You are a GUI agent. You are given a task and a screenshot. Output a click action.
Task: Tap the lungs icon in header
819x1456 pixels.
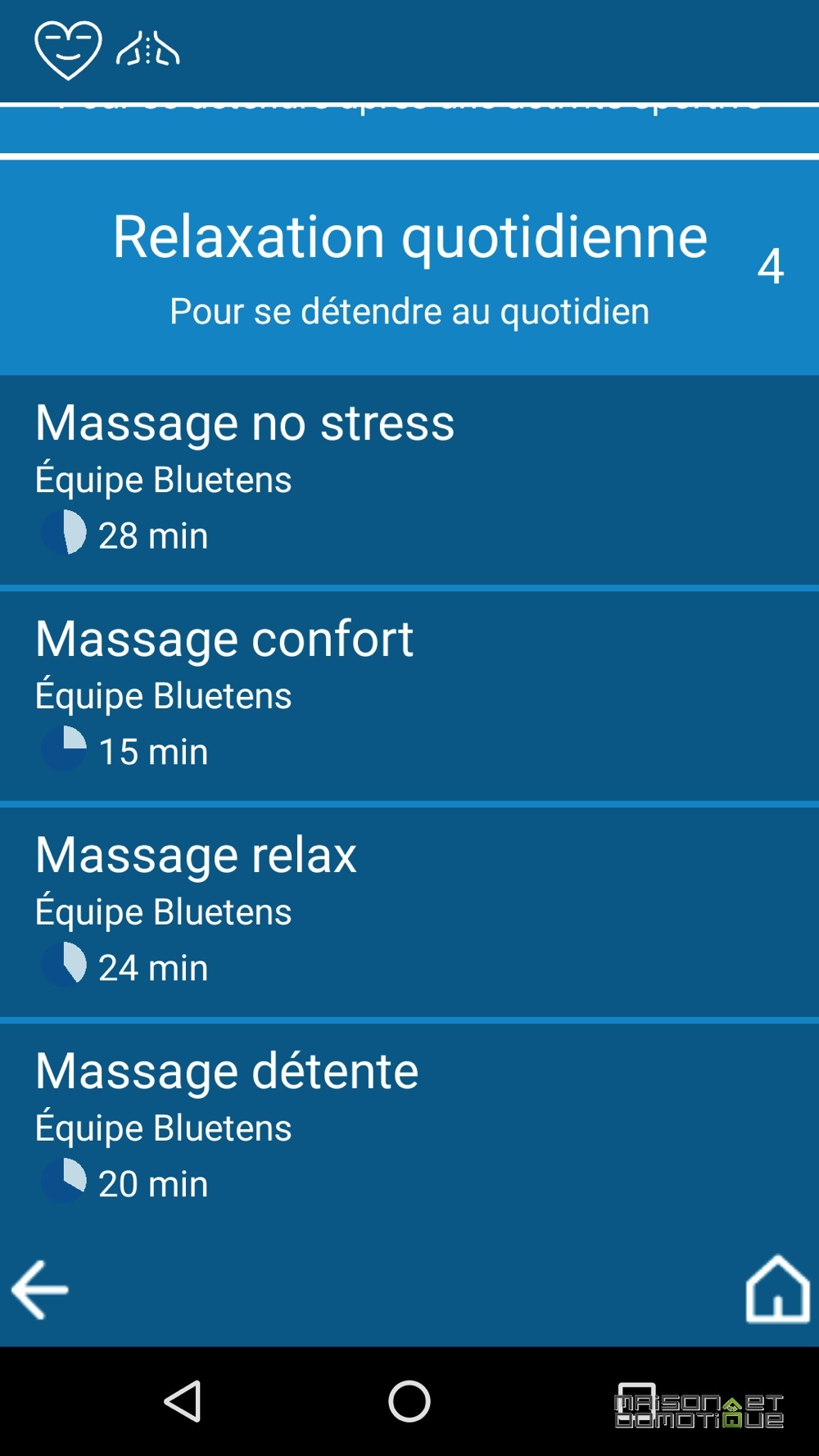click(x=148, y=49)
